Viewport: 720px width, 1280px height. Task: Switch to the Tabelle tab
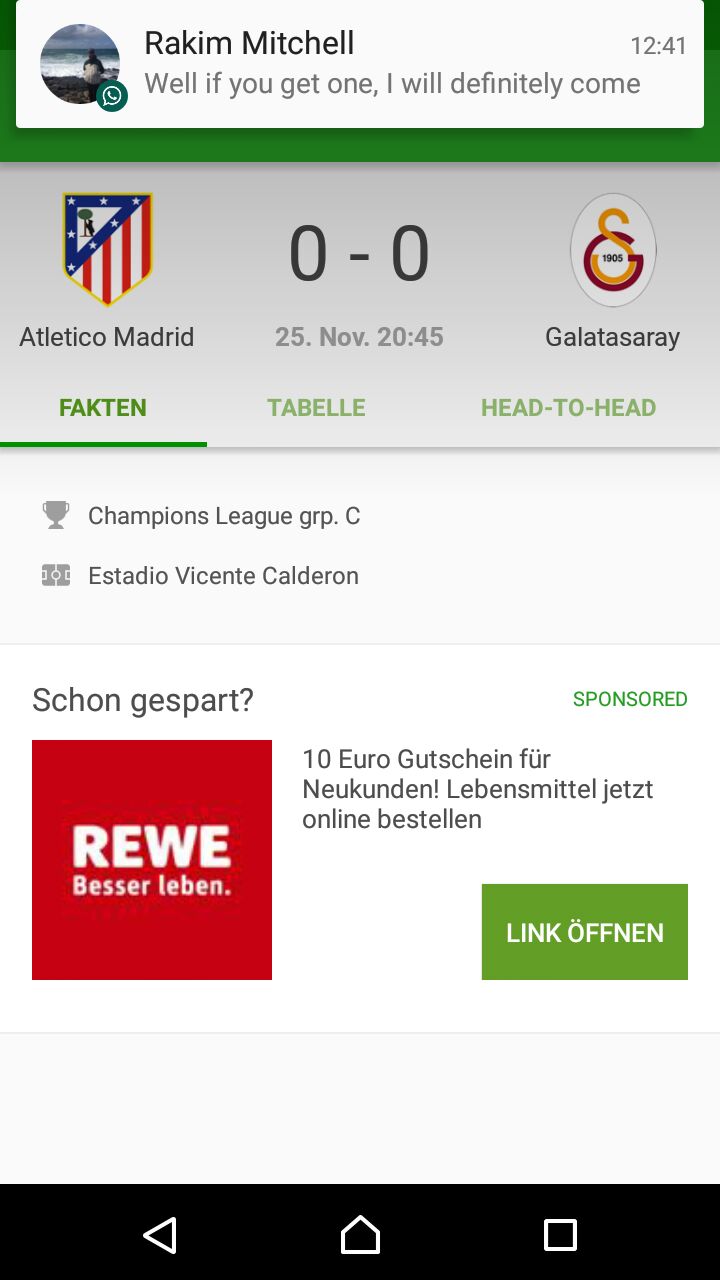[316, 408]
